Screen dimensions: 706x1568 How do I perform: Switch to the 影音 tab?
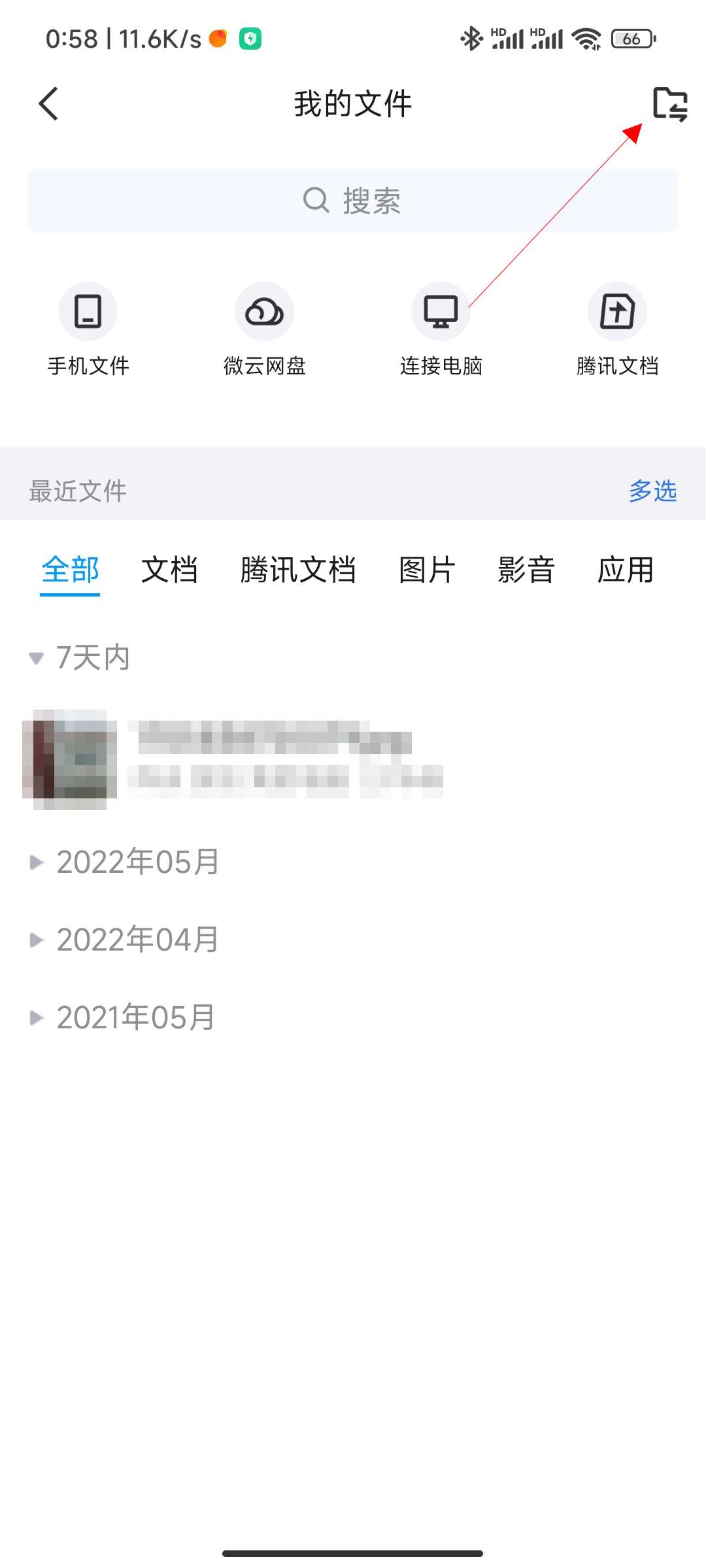coord(526,570)
